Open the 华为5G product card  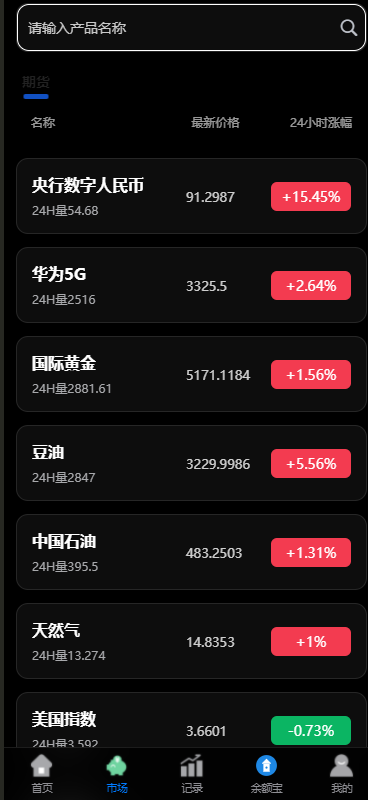(x=191, y=285)
